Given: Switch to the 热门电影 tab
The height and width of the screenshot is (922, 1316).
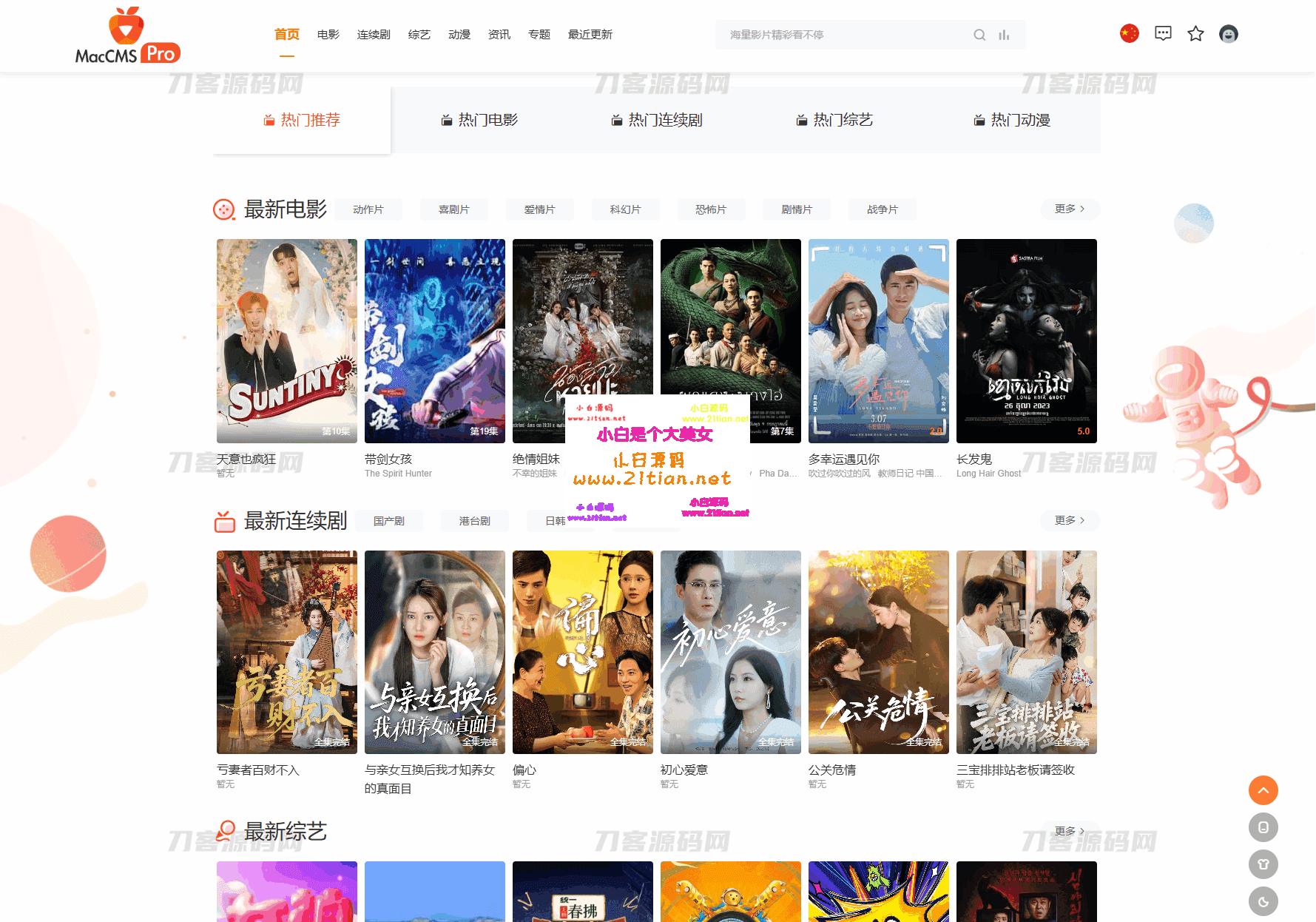Looking at the screenshot, I should point(479,120).
